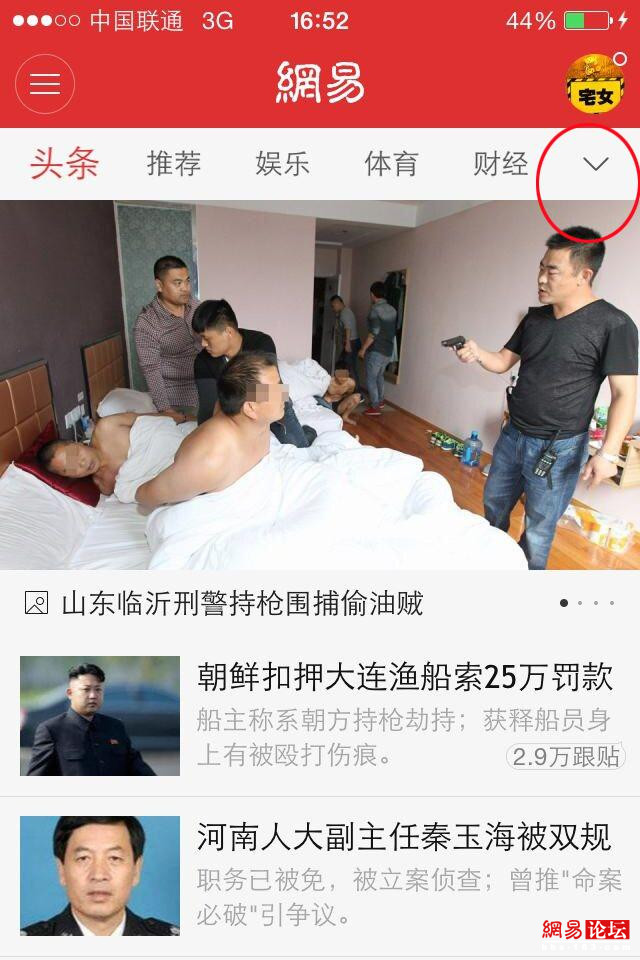Open the hamburger menu button
The image size is (640, 960).
(x=45, y=84)
